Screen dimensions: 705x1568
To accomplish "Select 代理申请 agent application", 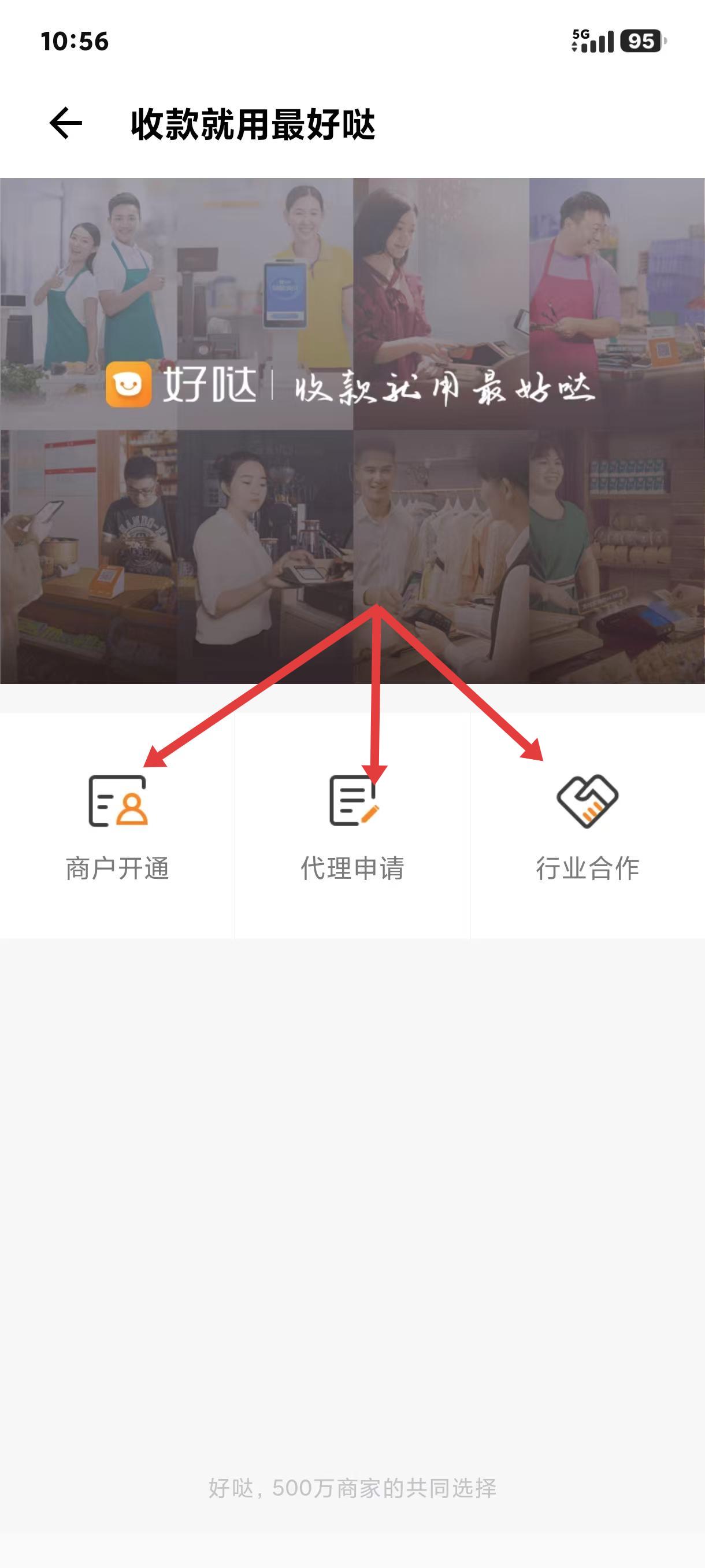I will pyautogui.click(x=352, y=826).
